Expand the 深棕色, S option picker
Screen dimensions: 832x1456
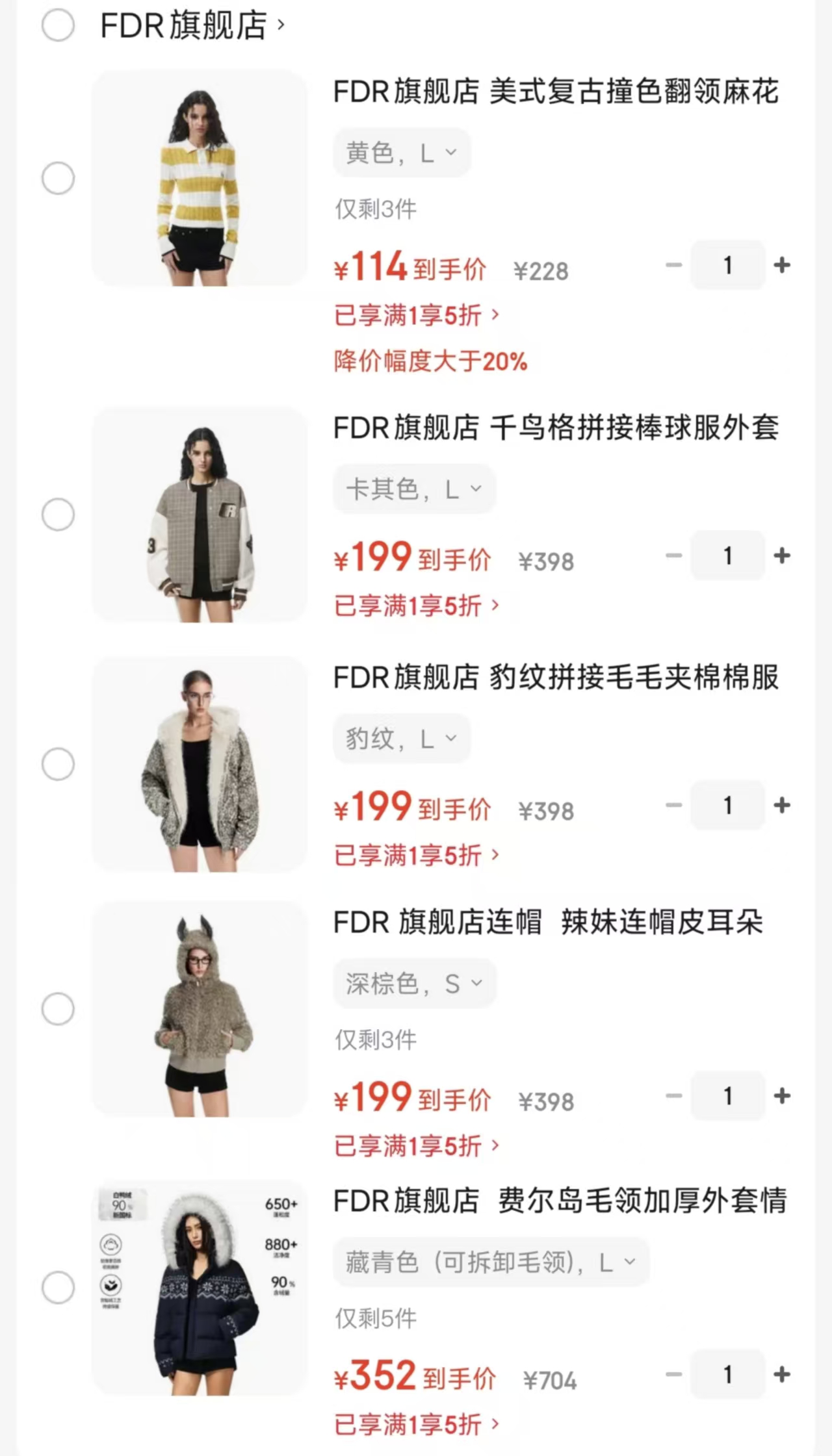pyautogui.click(x=414, y=984)
